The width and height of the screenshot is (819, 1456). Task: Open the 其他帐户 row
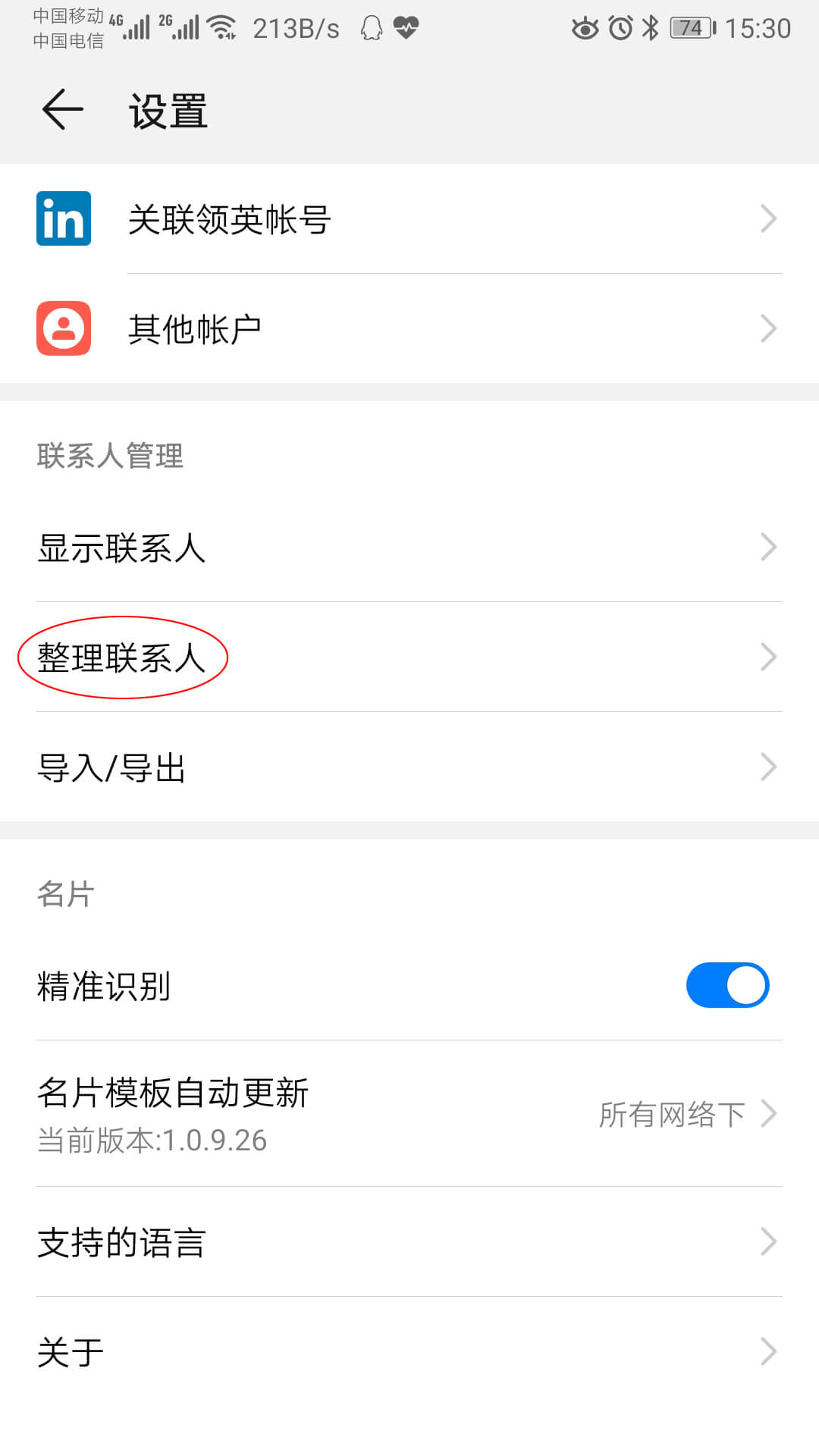409,328
